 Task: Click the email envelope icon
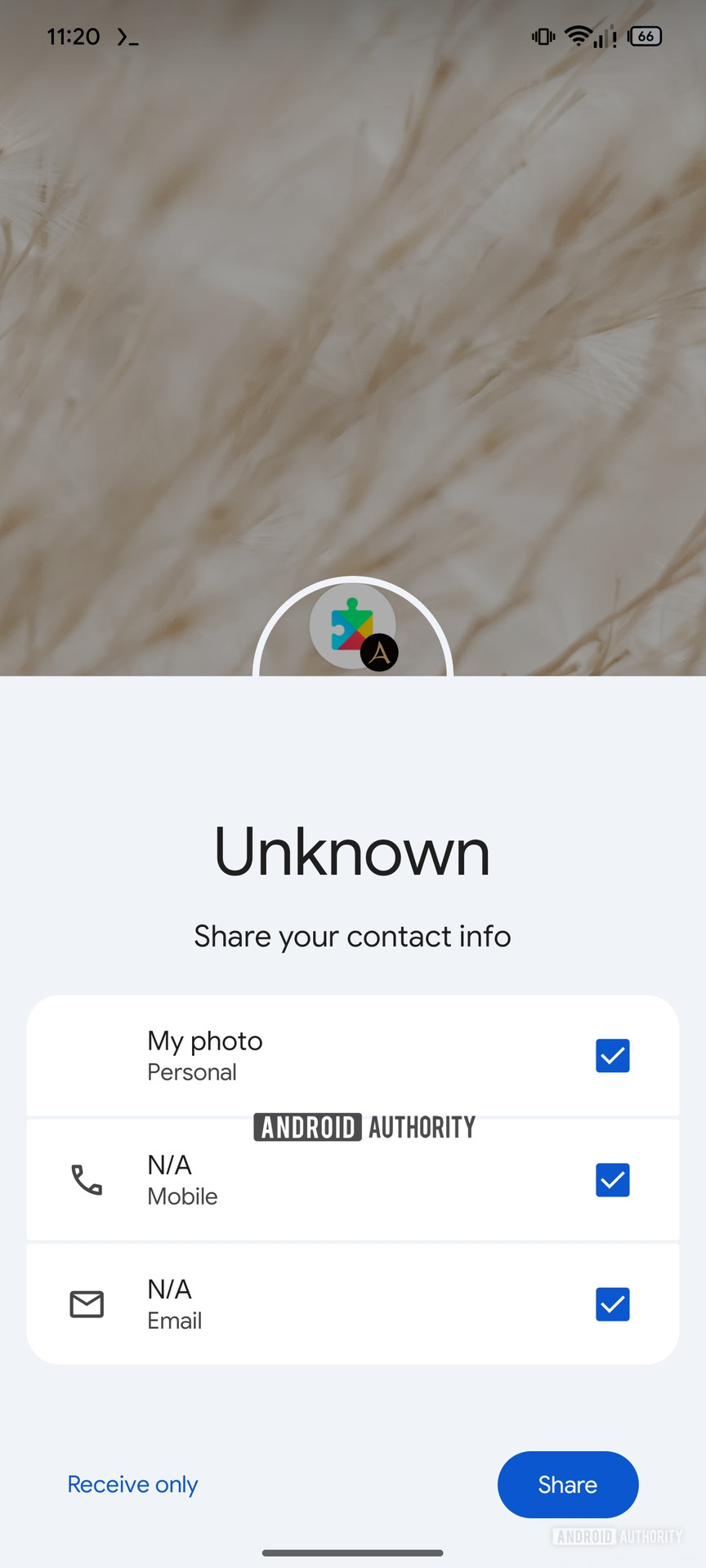point(87,1304)
